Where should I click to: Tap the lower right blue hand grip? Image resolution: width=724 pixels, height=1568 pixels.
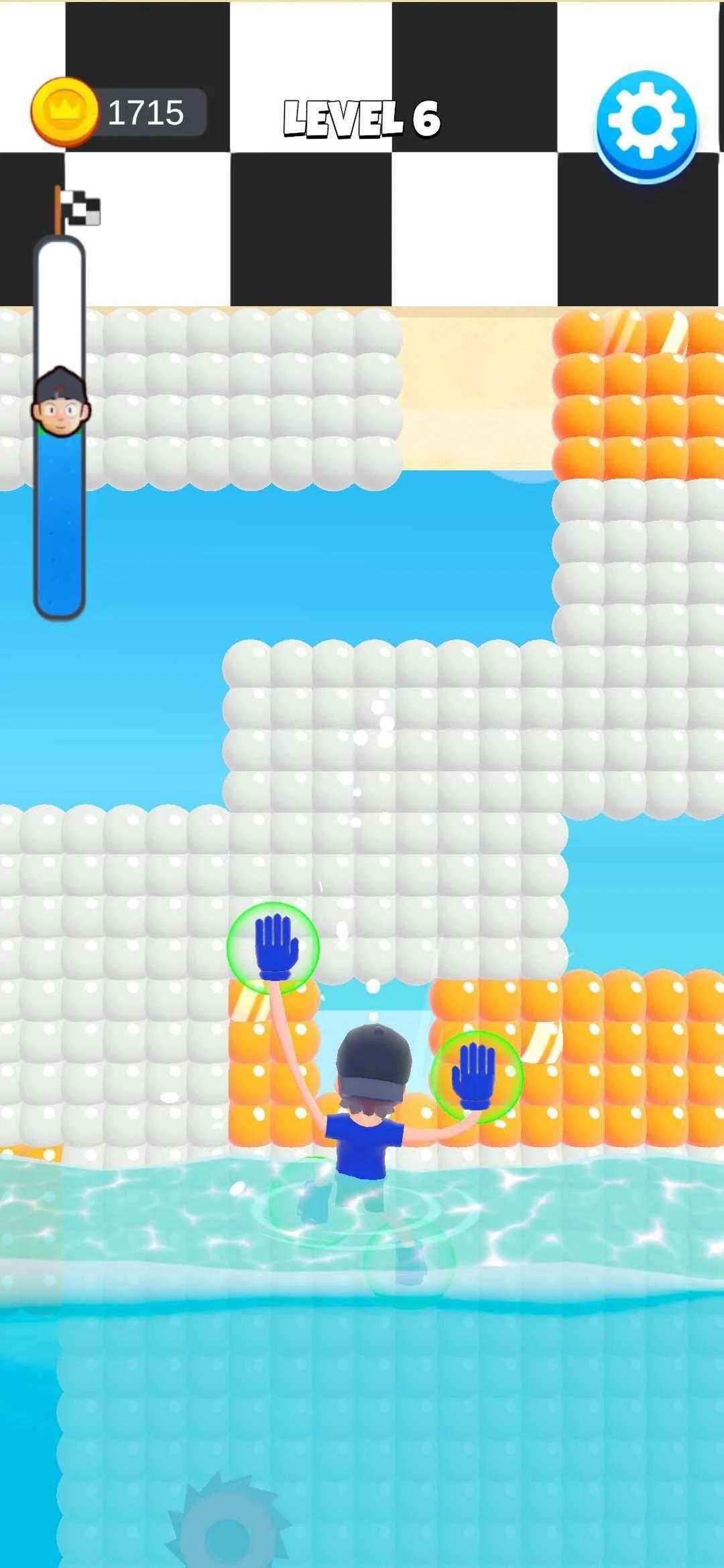click(475, 1076)
